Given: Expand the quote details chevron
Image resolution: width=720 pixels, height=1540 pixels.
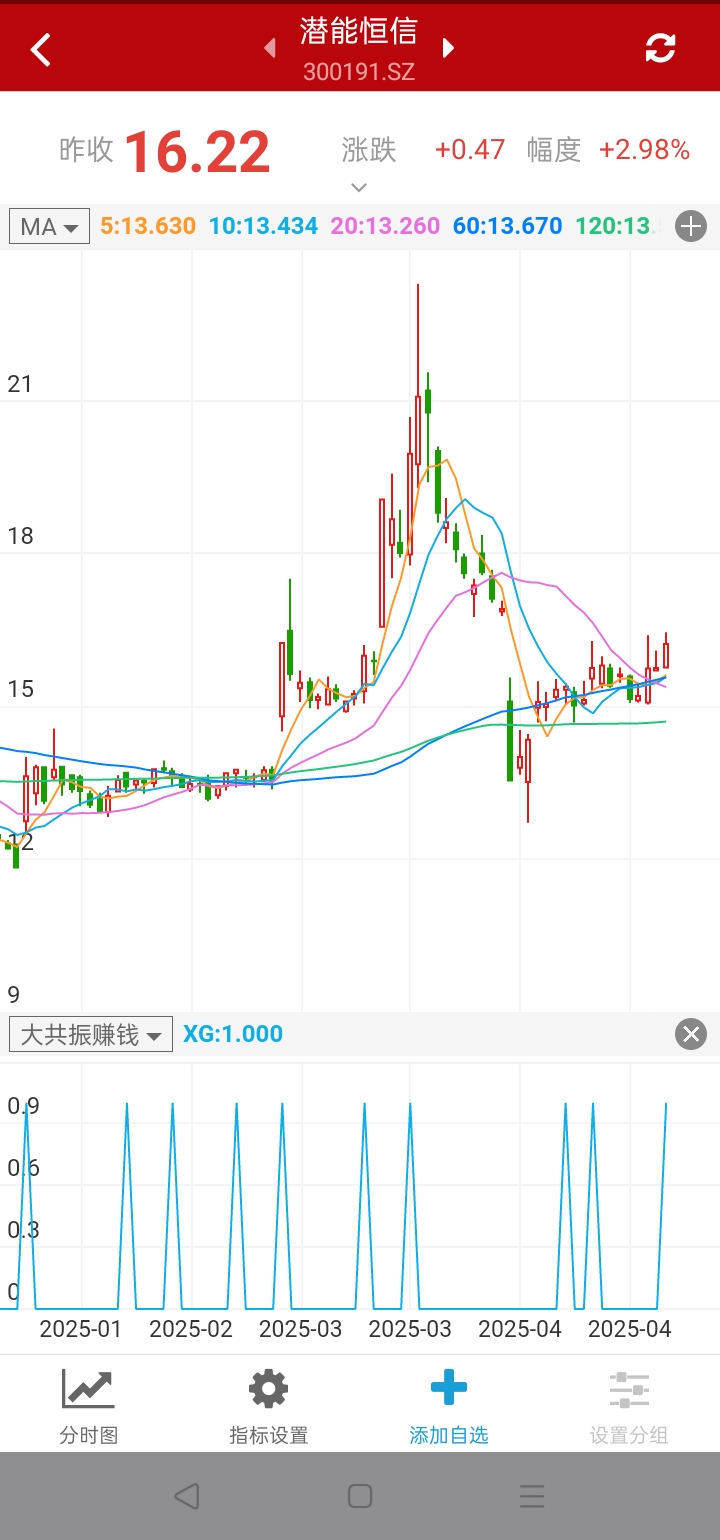Looking at the screenshot, I should pos(359,187).
